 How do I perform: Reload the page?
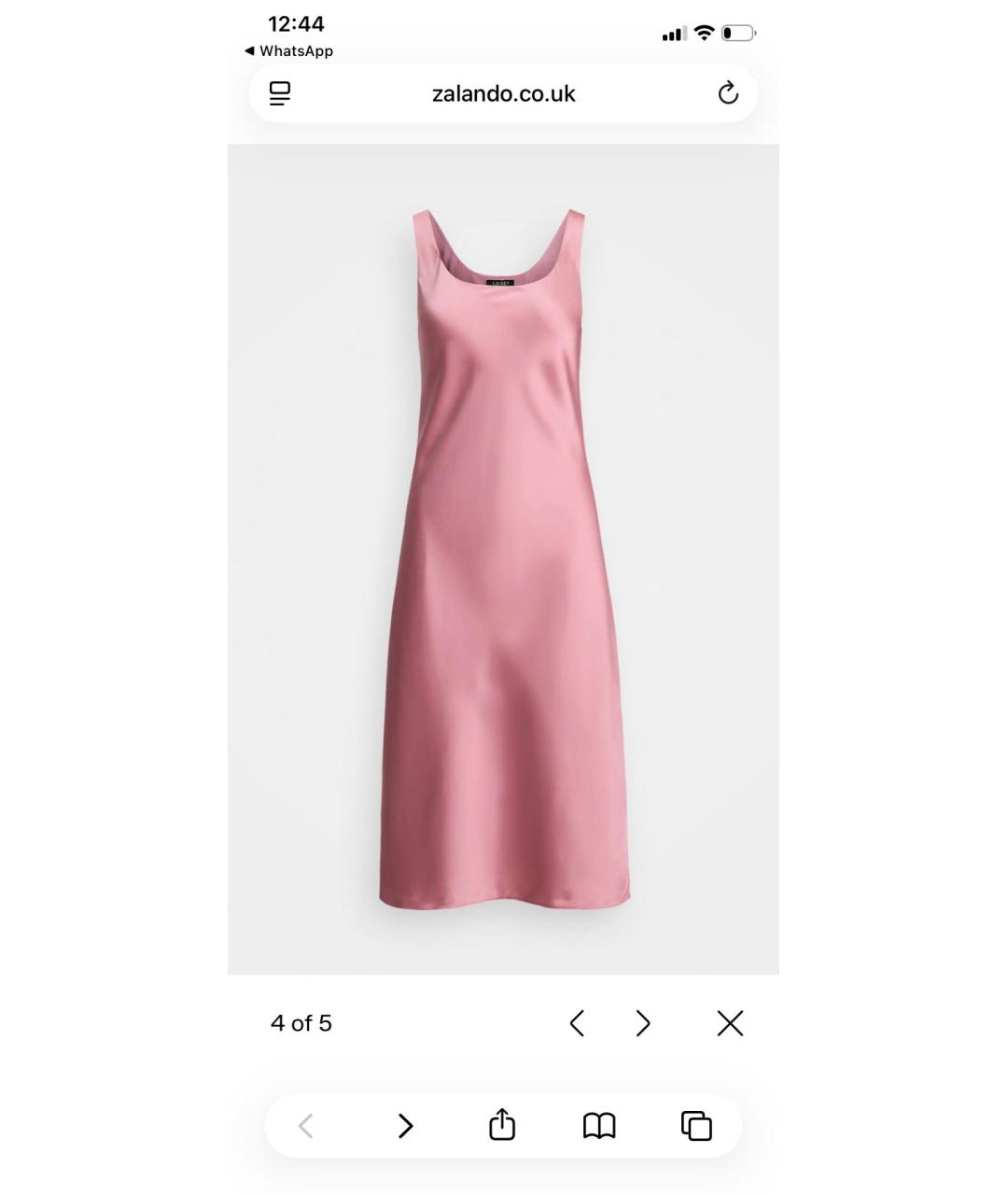click(728, 93)
